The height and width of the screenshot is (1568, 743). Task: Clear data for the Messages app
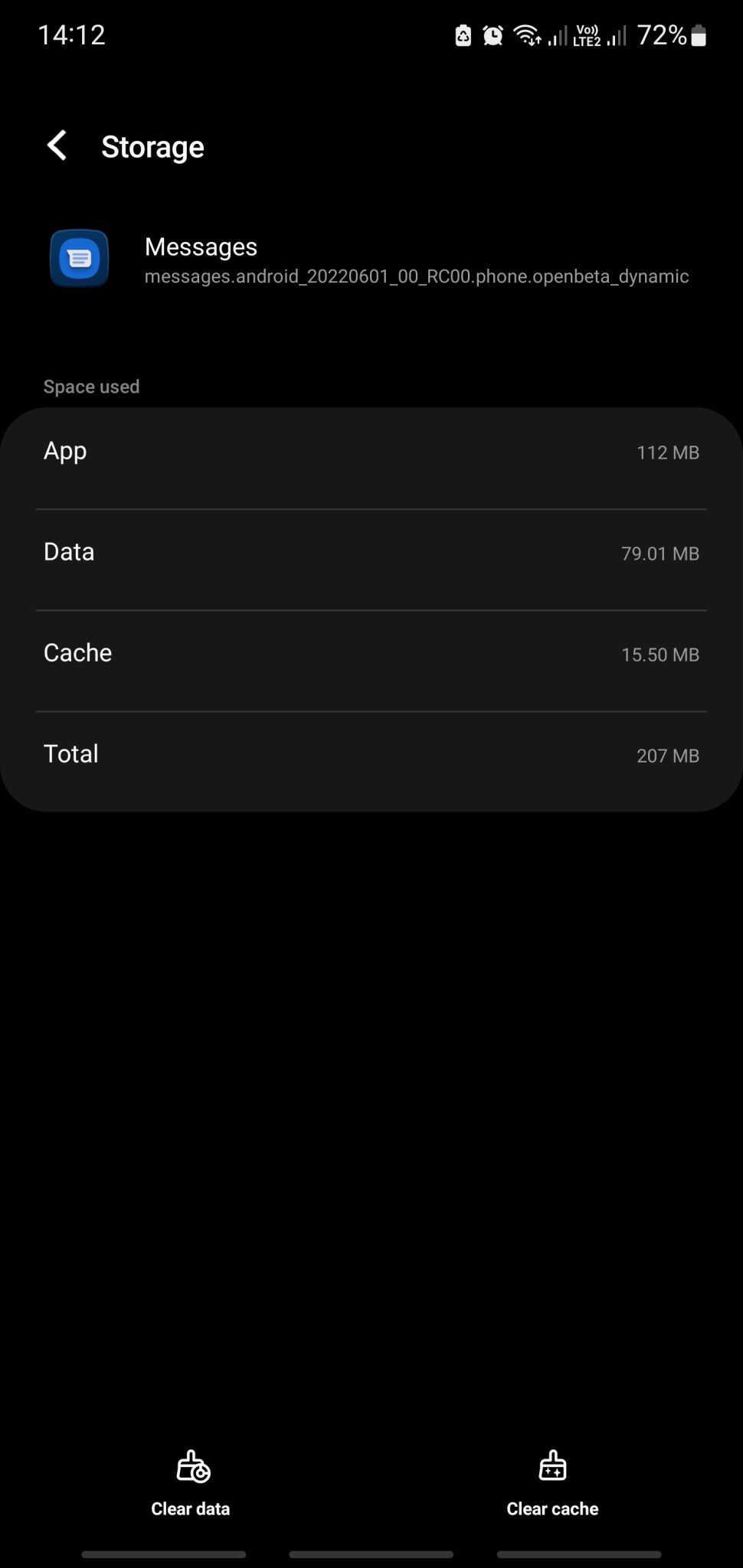[191, 1483]
